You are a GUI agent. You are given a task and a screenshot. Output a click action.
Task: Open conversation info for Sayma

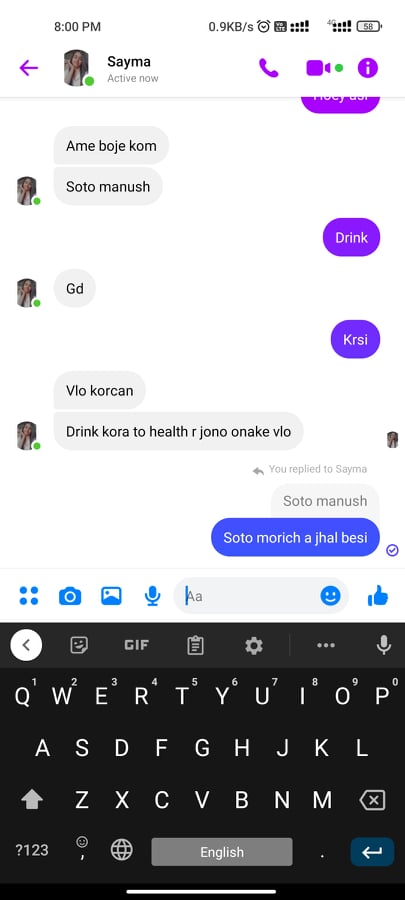(368, 68)
